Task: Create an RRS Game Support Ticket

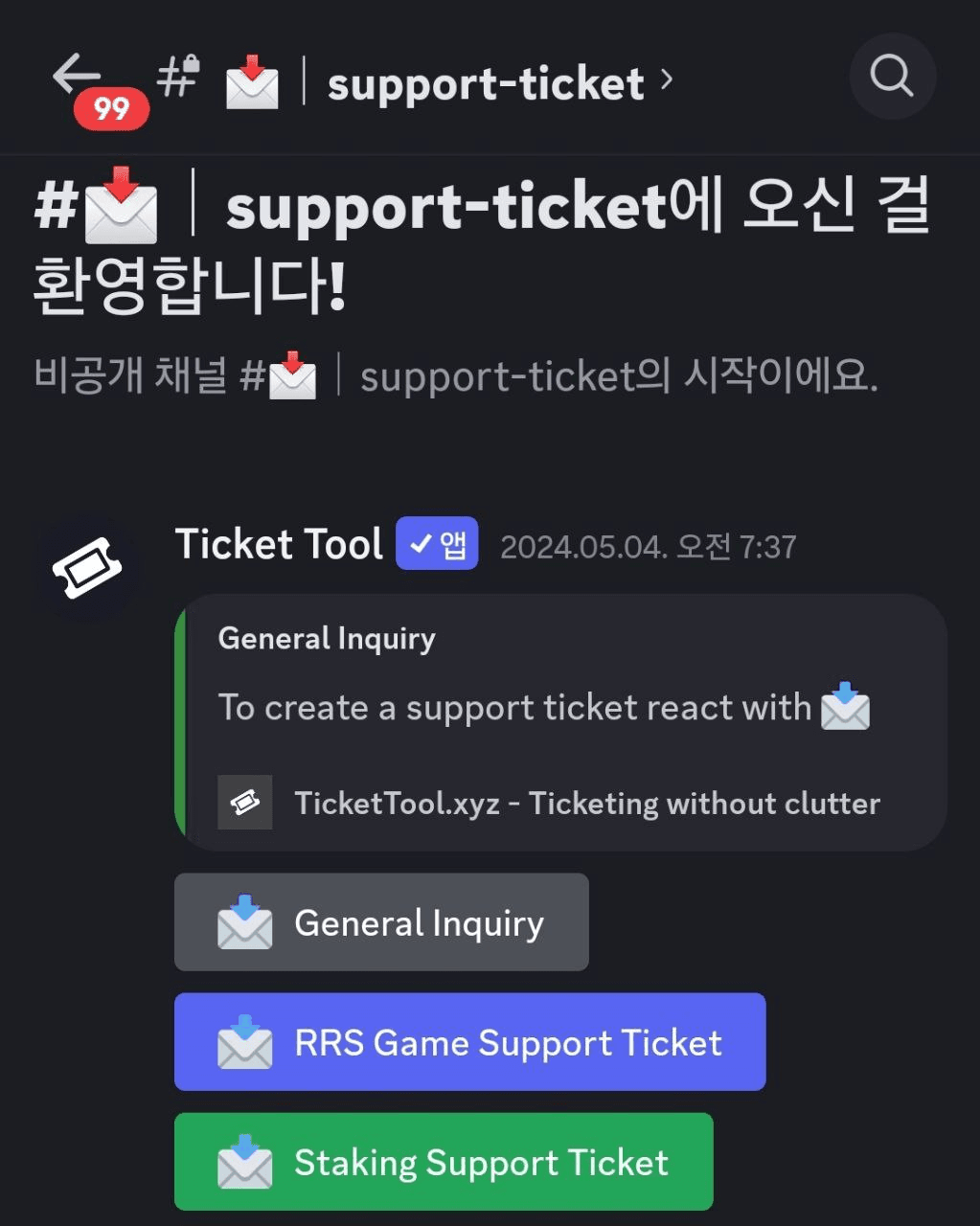Action: (x=469, y=1042)
